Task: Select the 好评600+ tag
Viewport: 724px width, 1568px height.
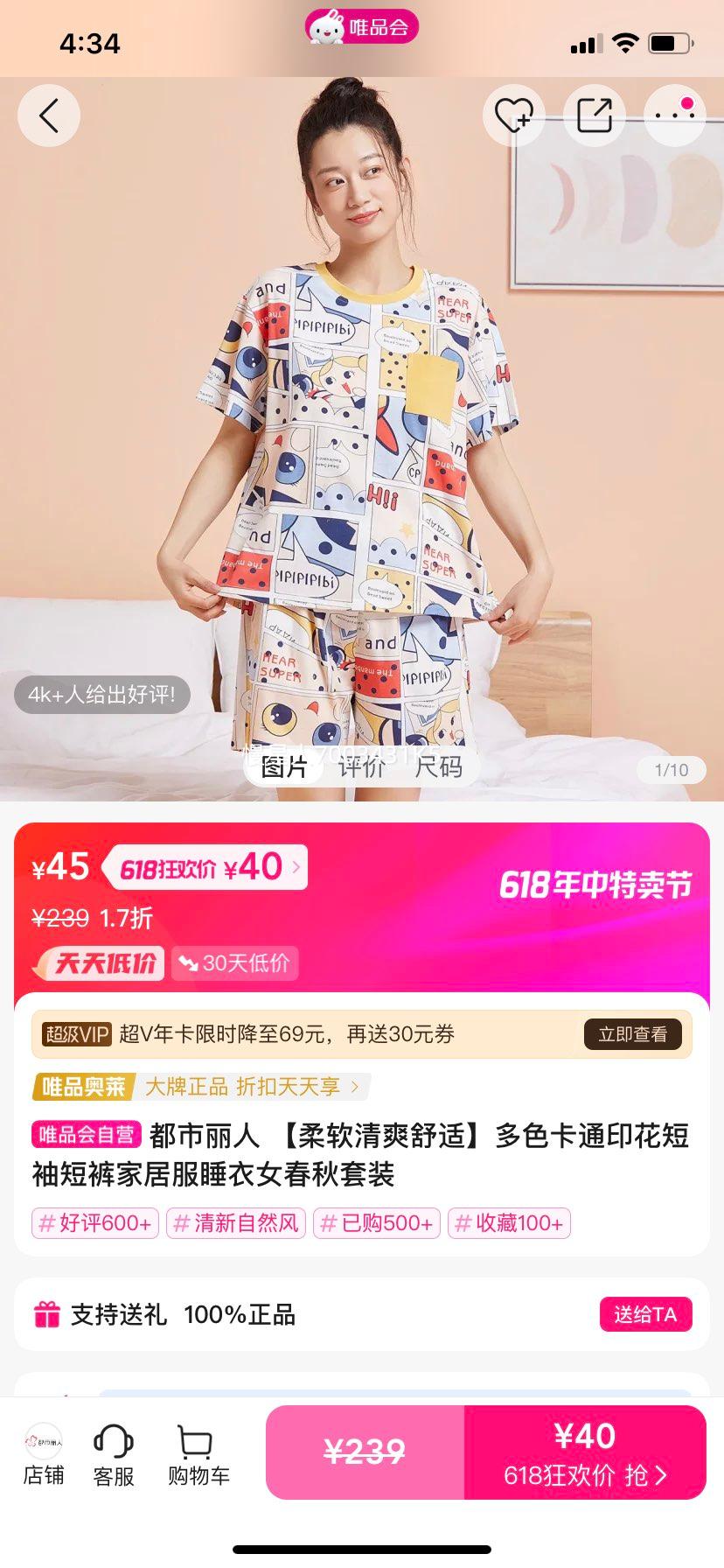Action: click(95, 1222)
